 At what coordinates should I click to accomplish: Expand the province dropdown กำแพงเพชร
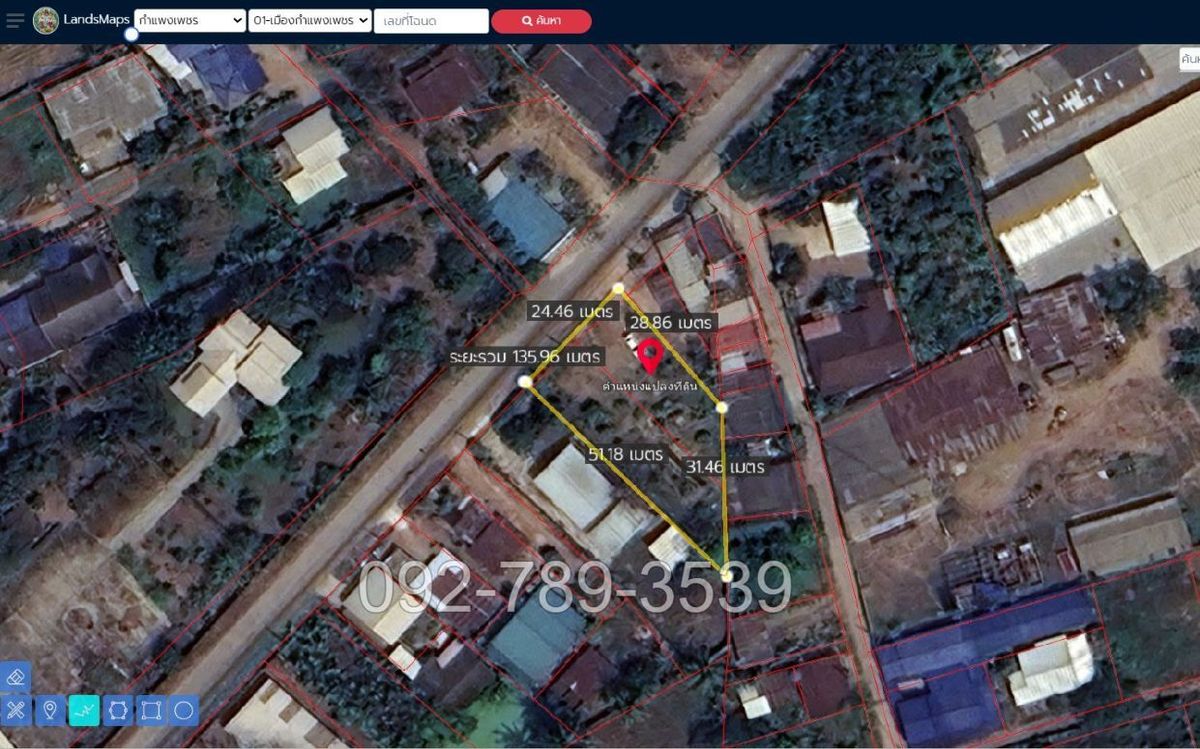[190, 20]
